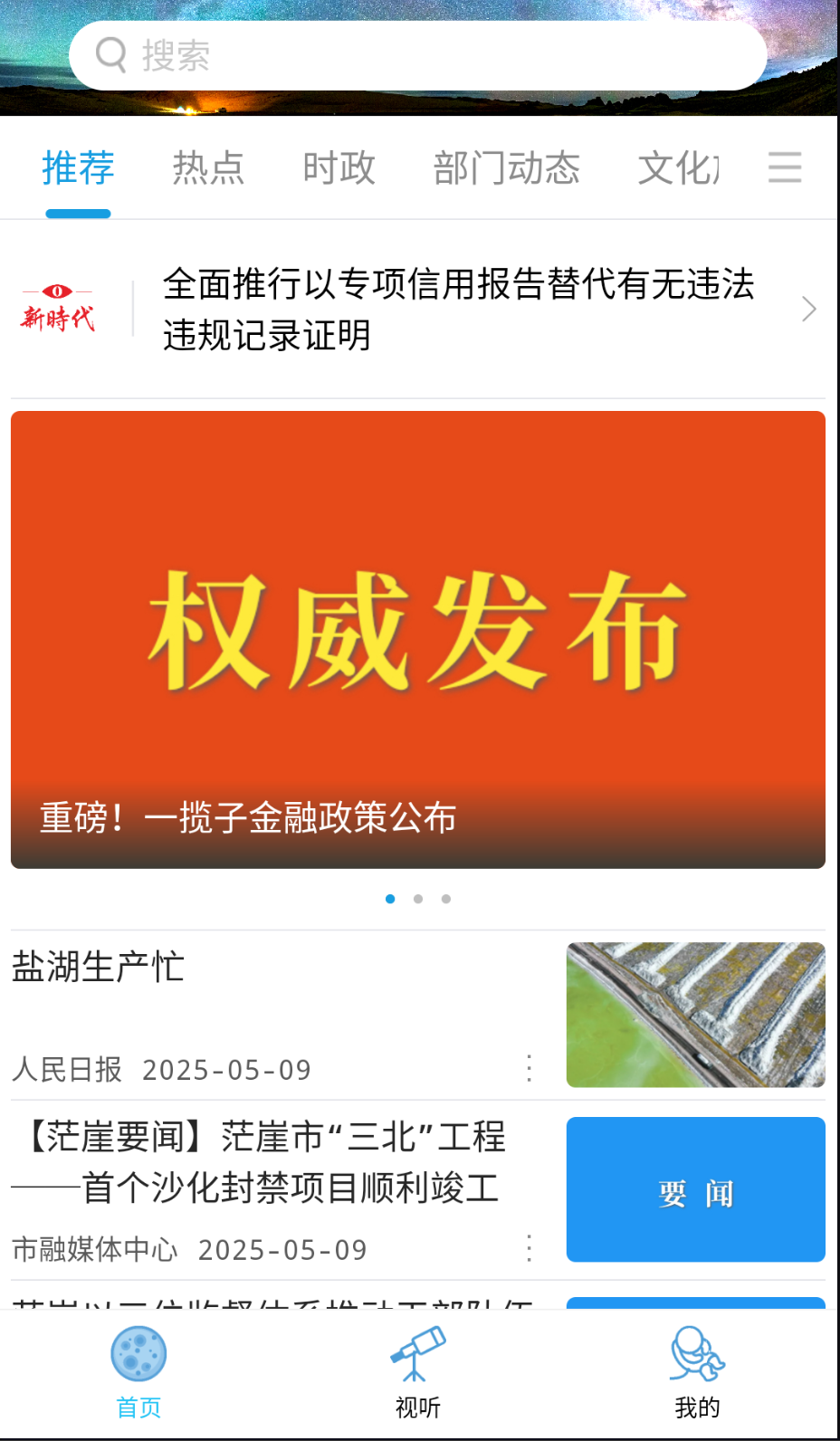
Task: Click the 要闻 article thumbnail
Action: [x=695, y=1189]
